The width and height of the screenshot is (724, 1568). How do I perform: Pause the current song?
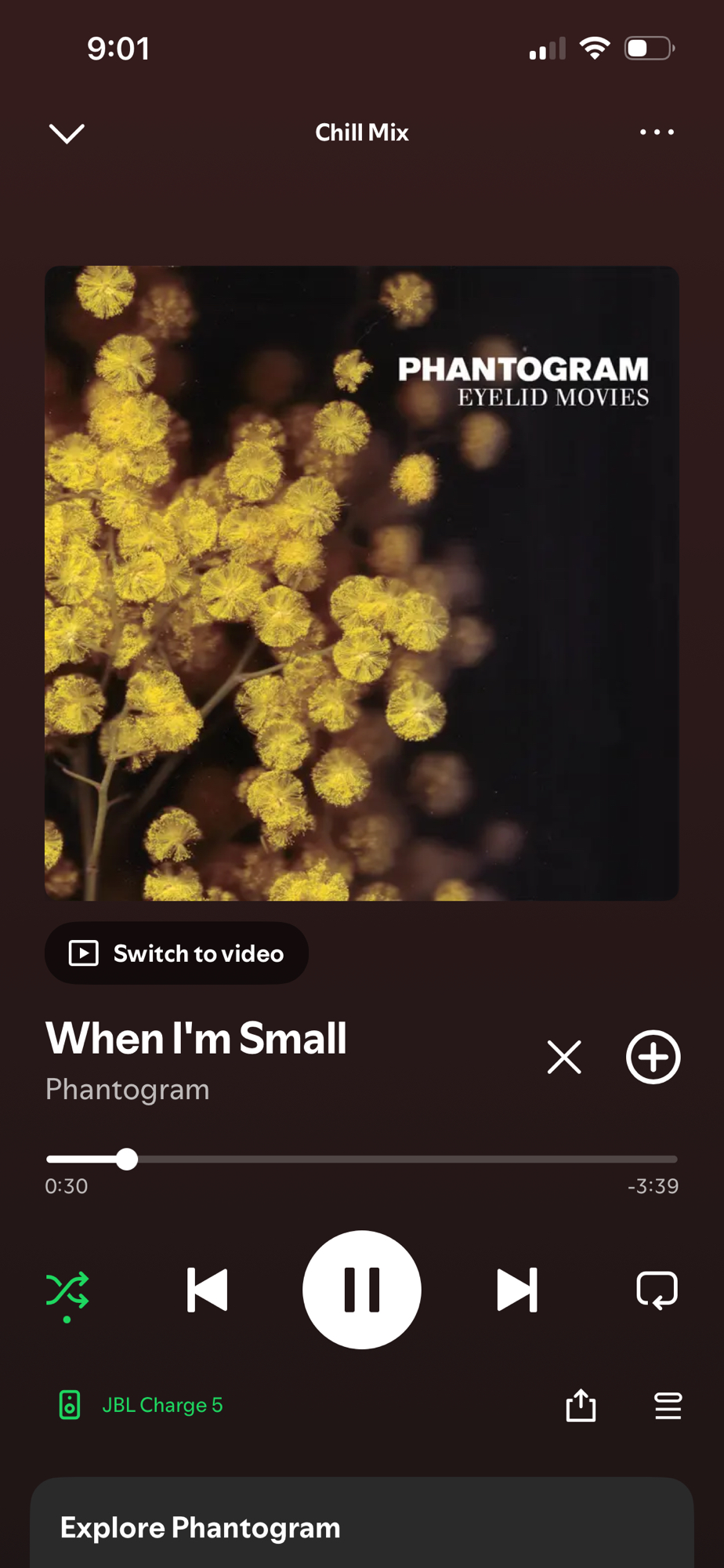[362, 1290]
